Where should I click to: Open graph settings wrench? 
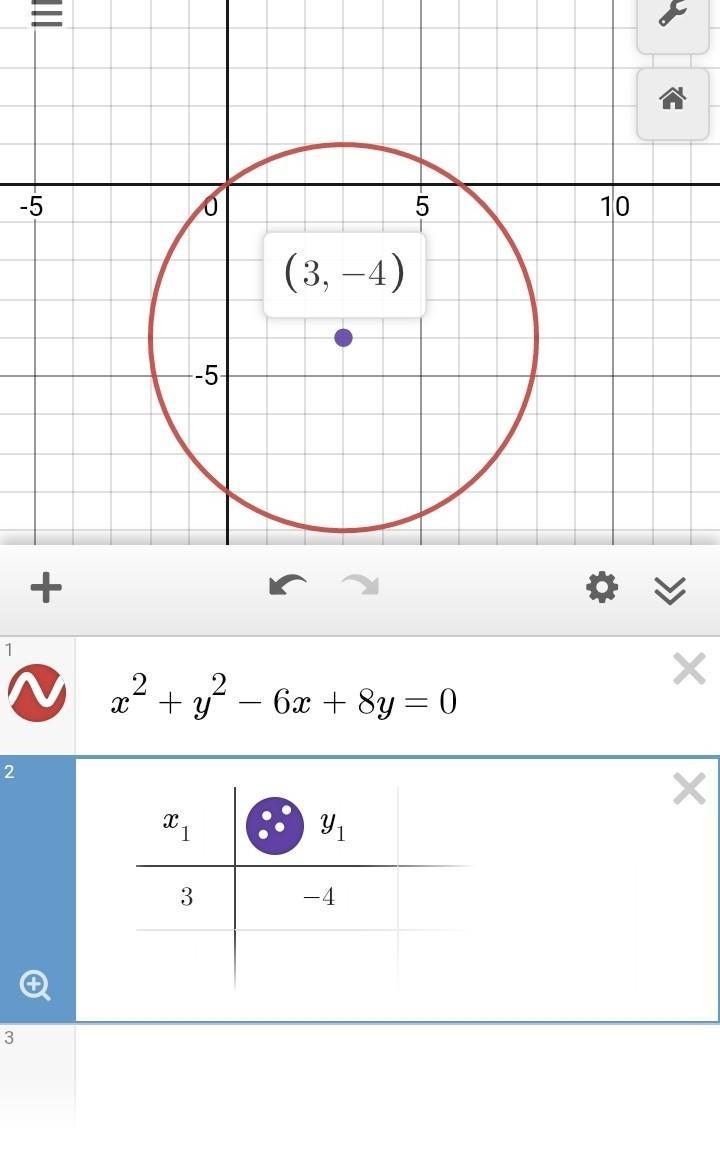tap(672, 16)
